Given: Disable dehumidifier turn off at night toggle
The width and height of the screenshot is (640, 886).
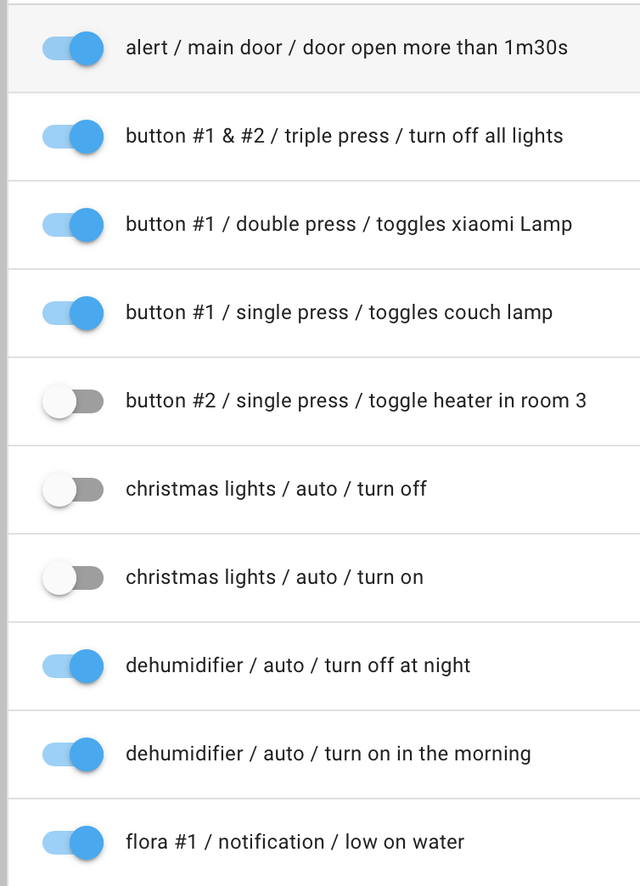Looking at the screenshot, I should pos(73,665).
